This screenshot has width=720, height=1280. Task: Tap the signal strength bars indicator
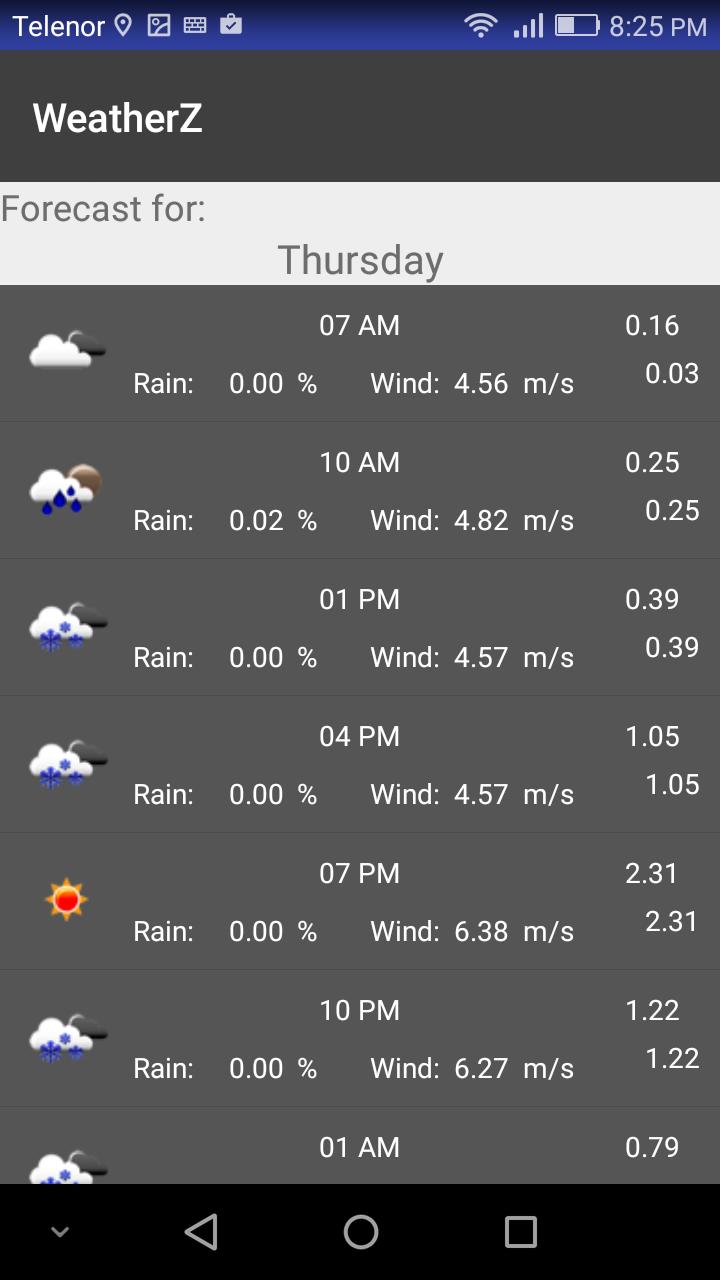coord(528,25)
